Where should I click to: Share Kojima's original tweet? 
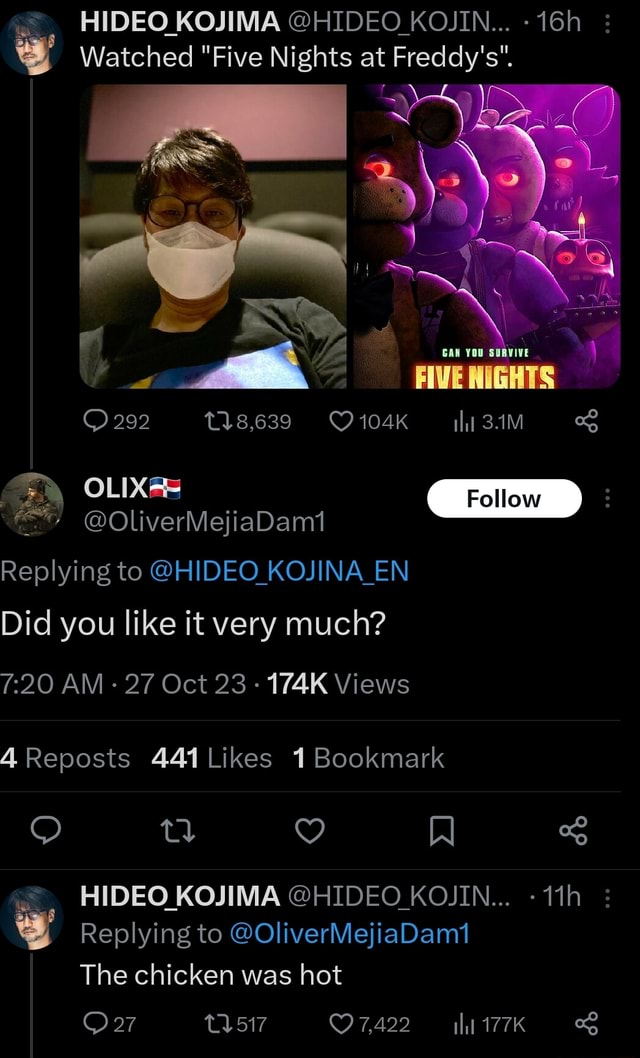coord(588,422)
